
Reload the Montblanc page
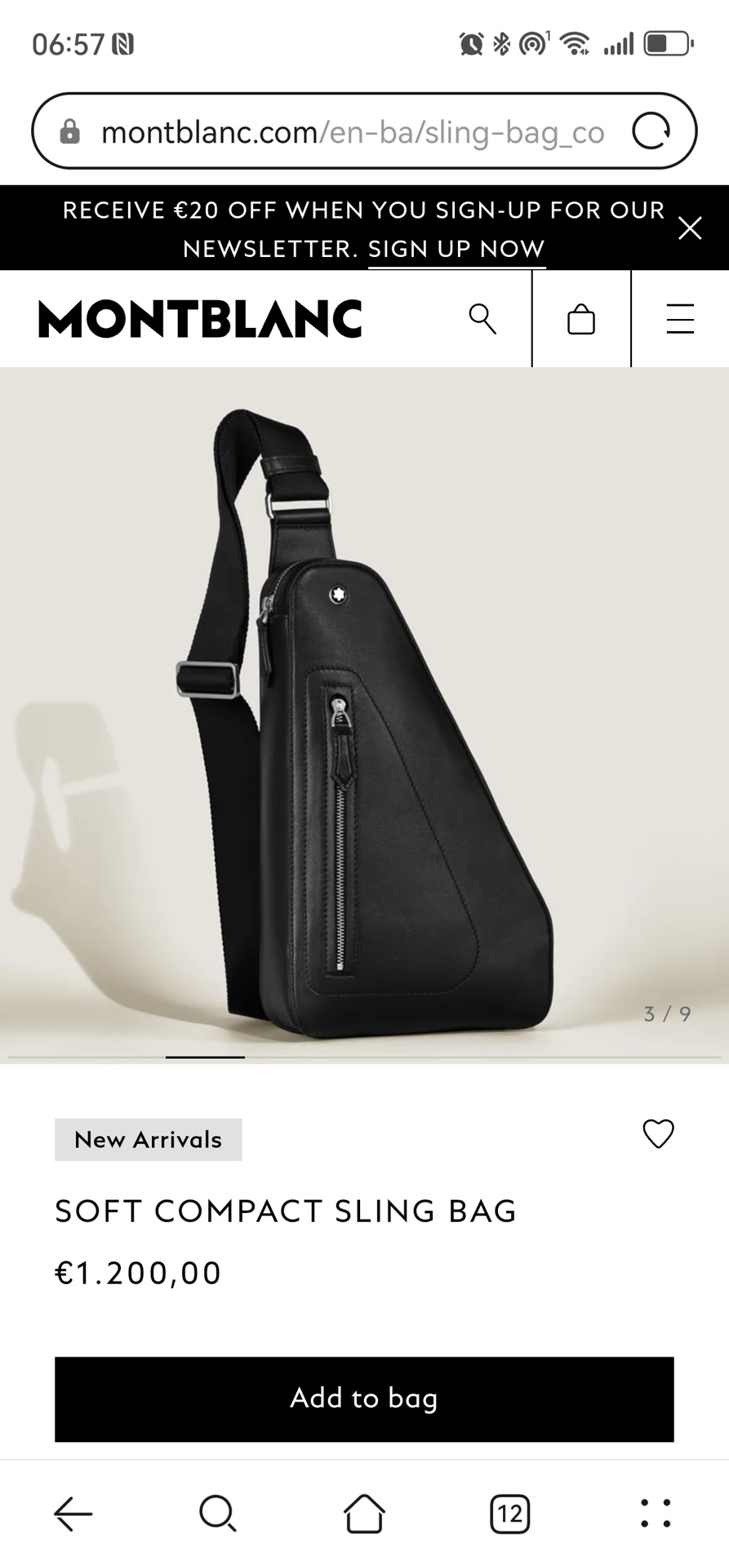[x=651, y=131]
